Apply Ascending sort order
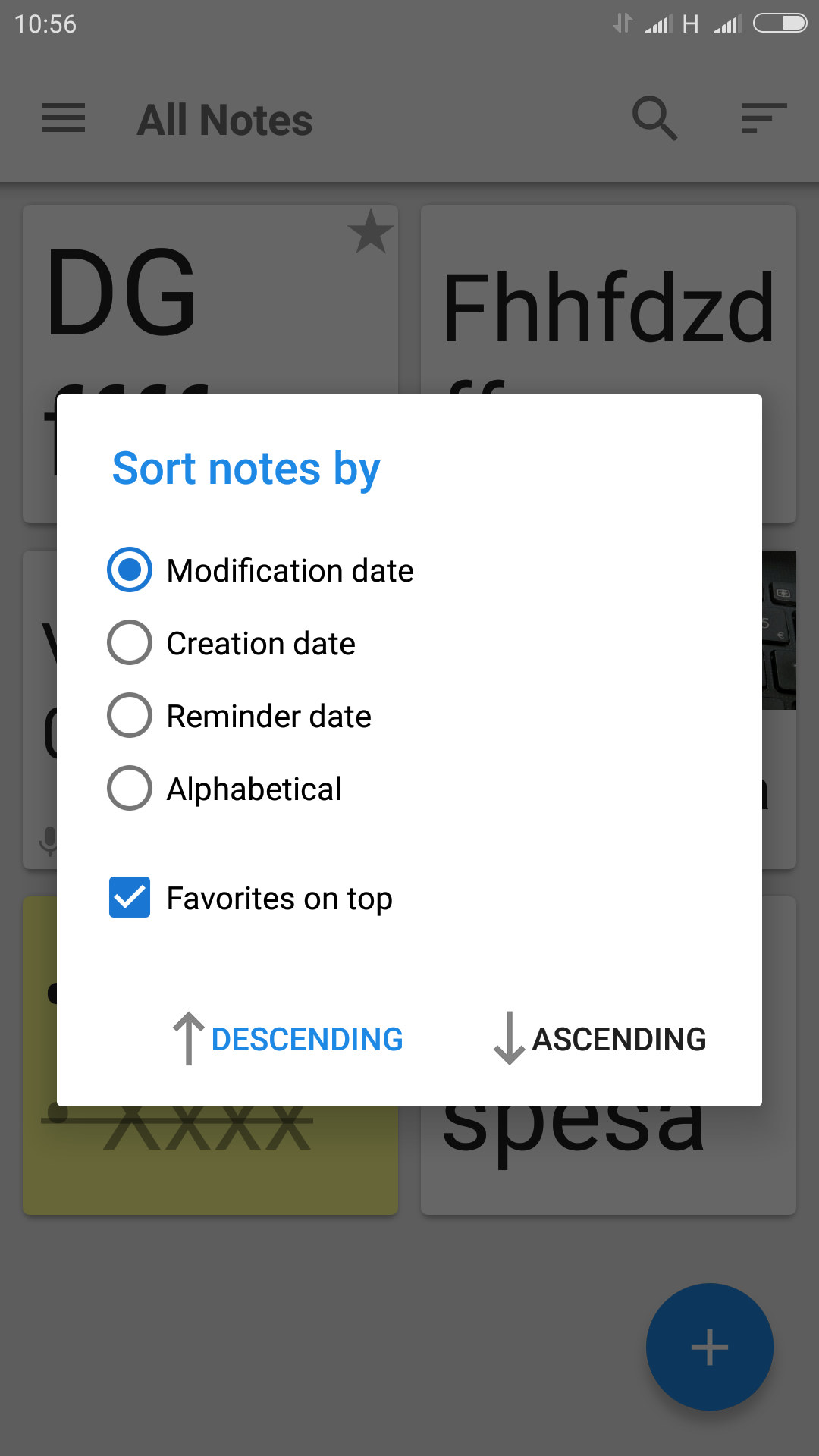The width and height of the screenshot is (819, 1456). pos(600,1039)
